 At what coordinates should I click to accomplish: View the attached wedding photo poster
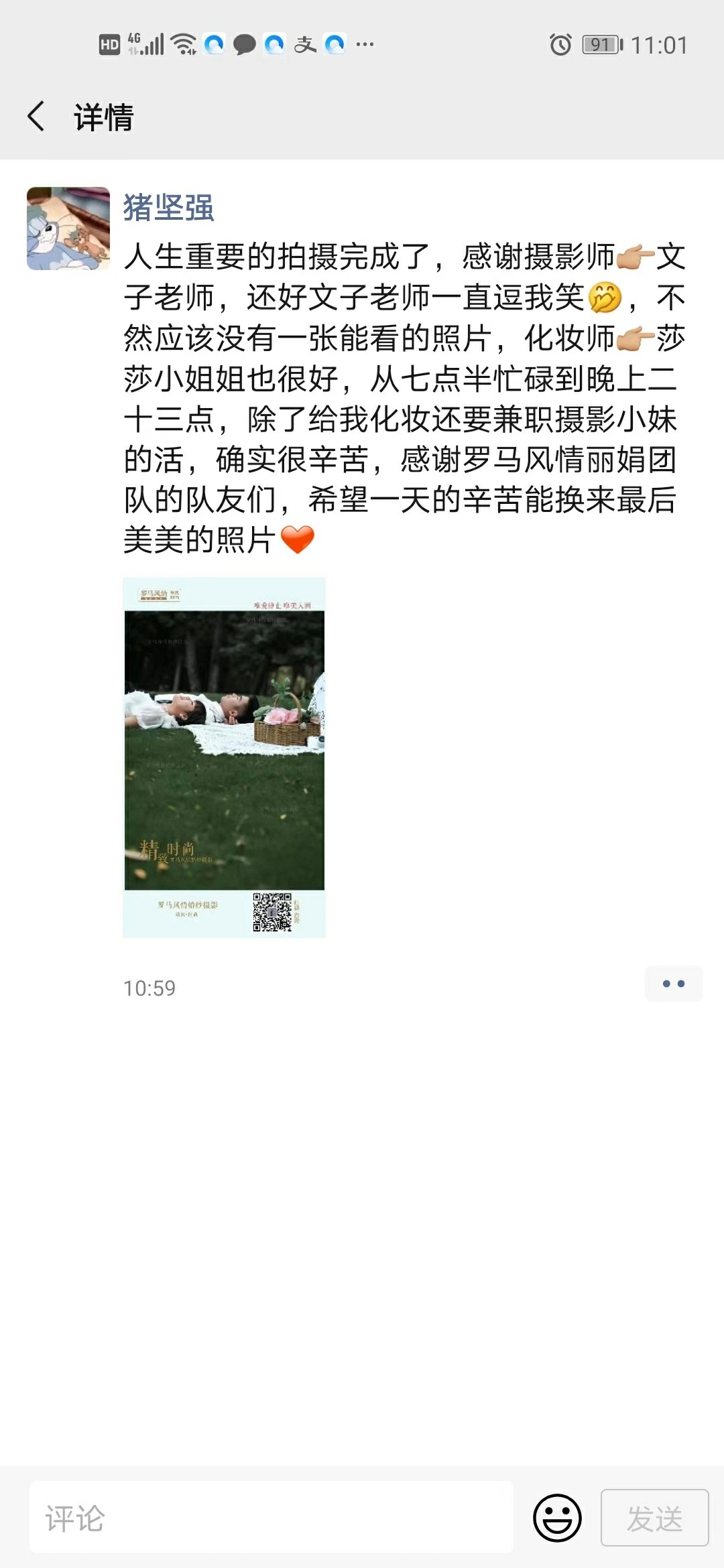pyautogui.click(x=224, y=757)
